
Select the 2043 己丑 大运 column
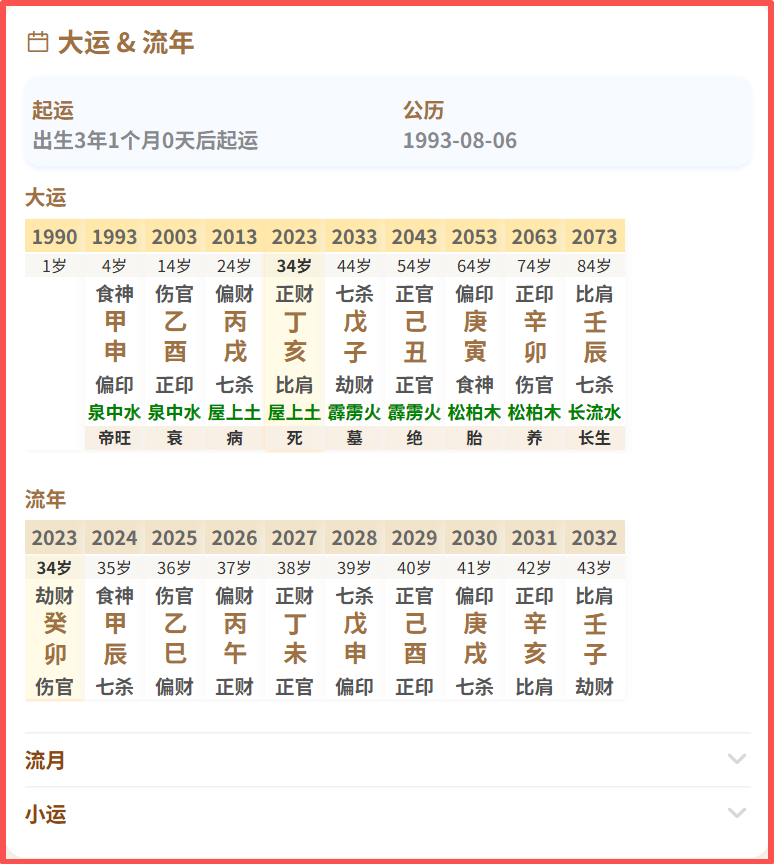(415, 337)
